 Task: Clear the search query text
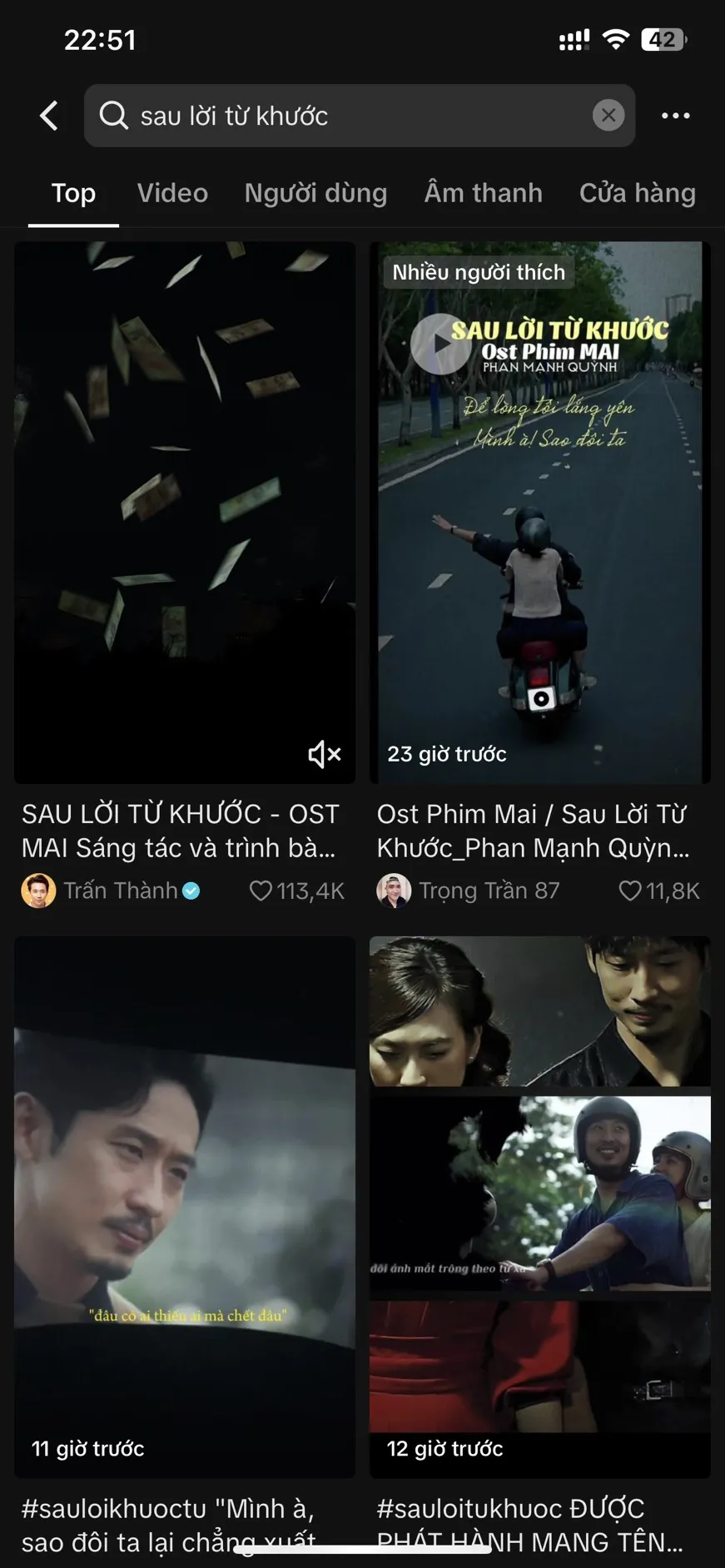pyautogui.click(x=608, y=116)
